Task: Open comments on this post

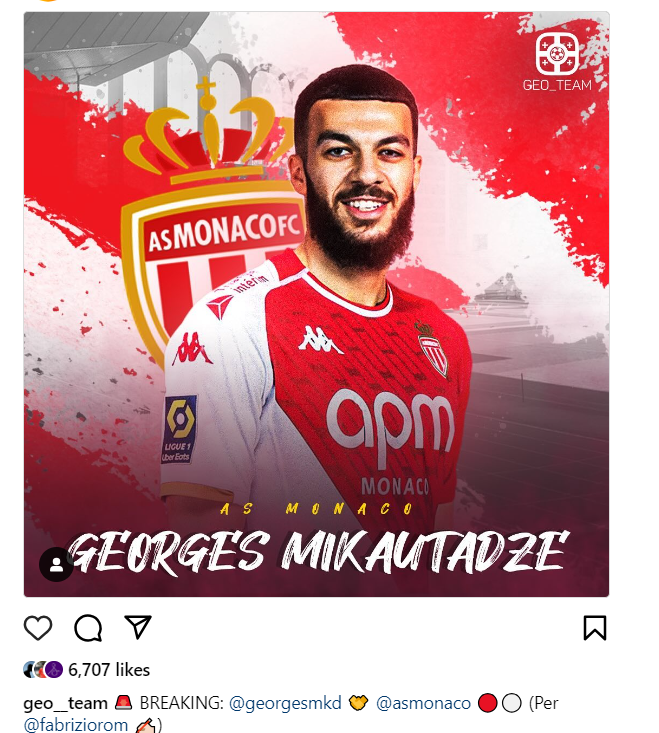Action: click(x=88, y=627)
